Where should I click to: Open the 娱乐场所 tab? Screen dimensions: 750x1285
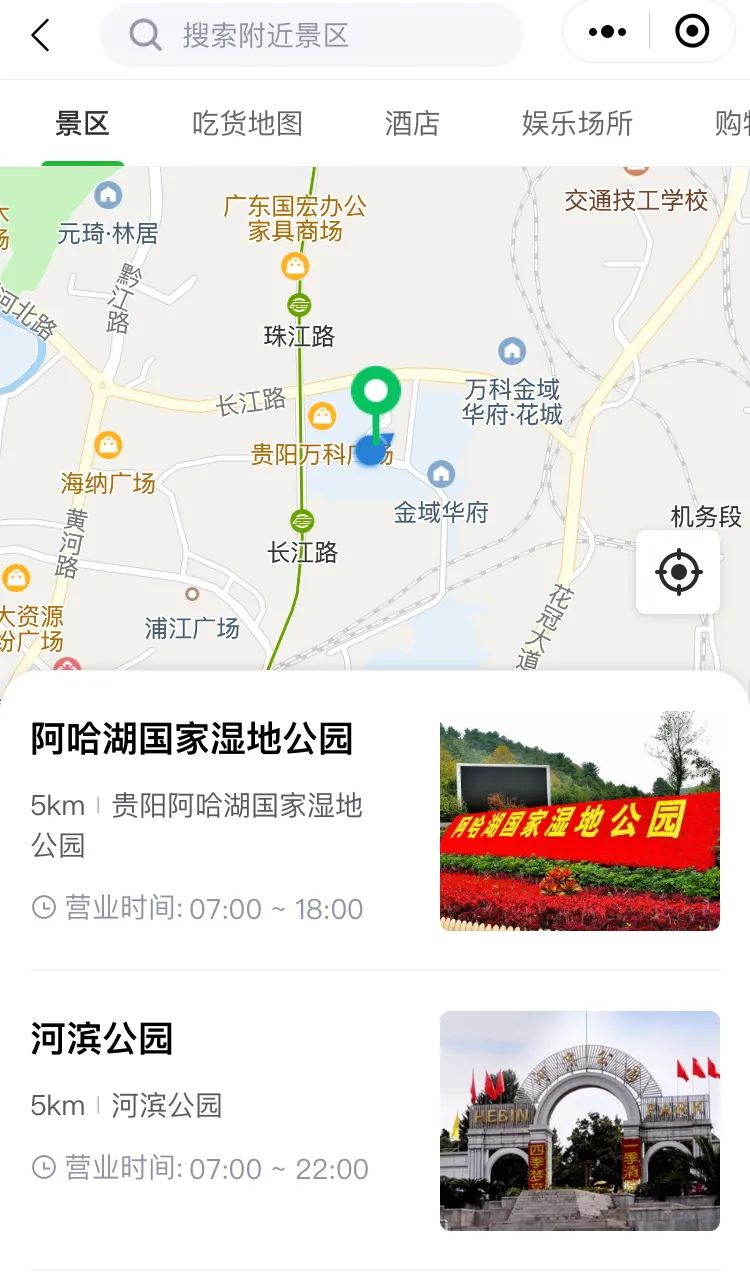(577, 123)
